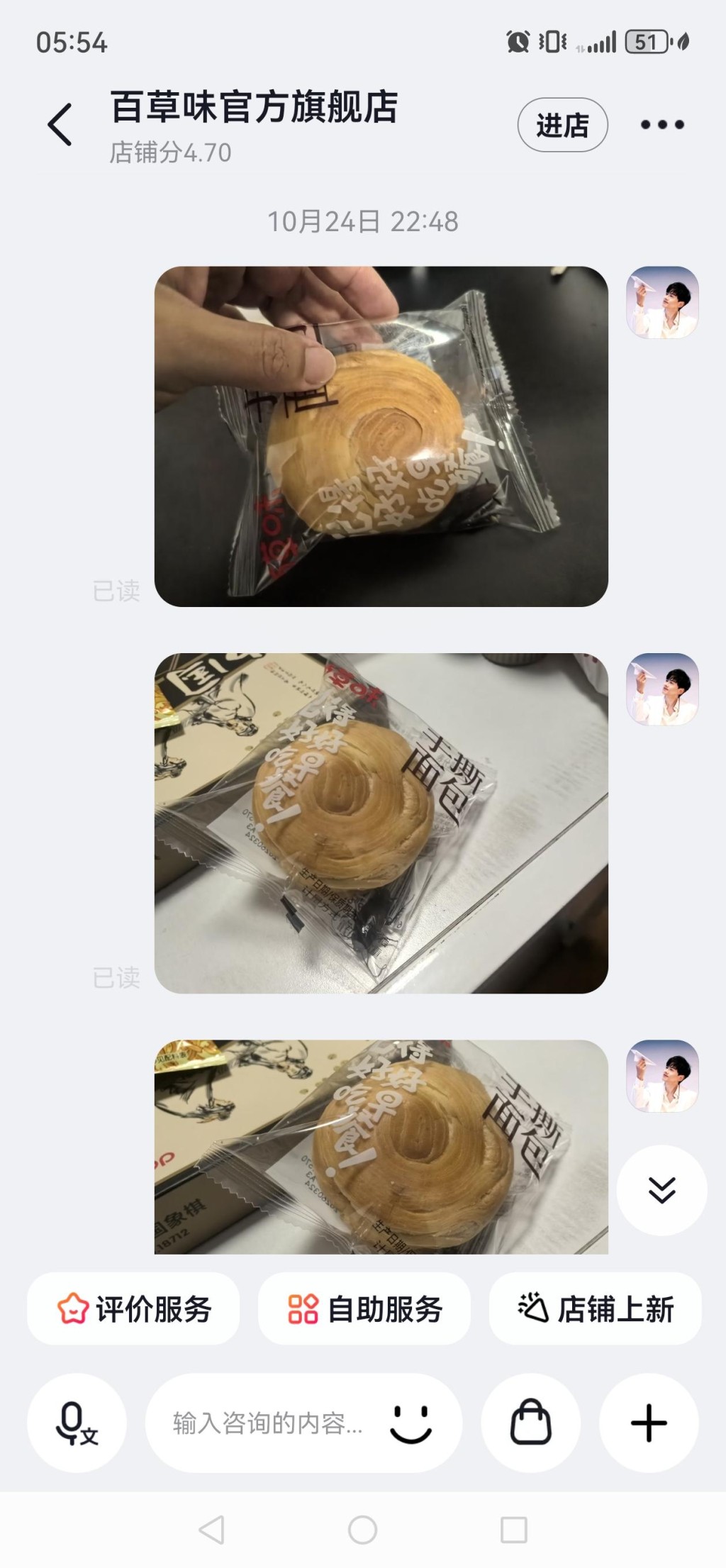View the first sent photo held in hand

[x=381, y=436]
